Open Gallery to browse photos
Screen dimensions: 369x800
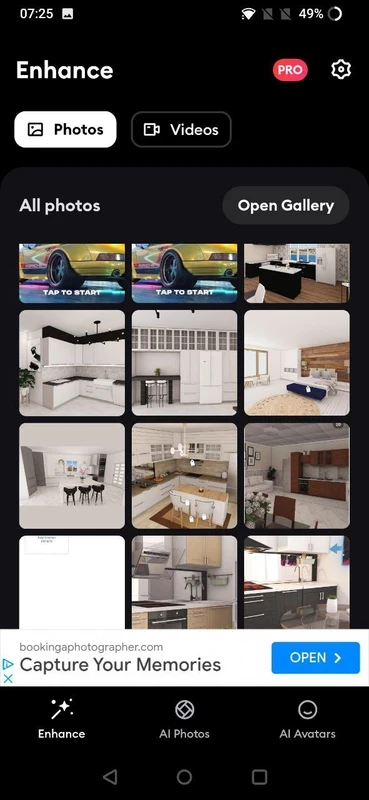286,206
